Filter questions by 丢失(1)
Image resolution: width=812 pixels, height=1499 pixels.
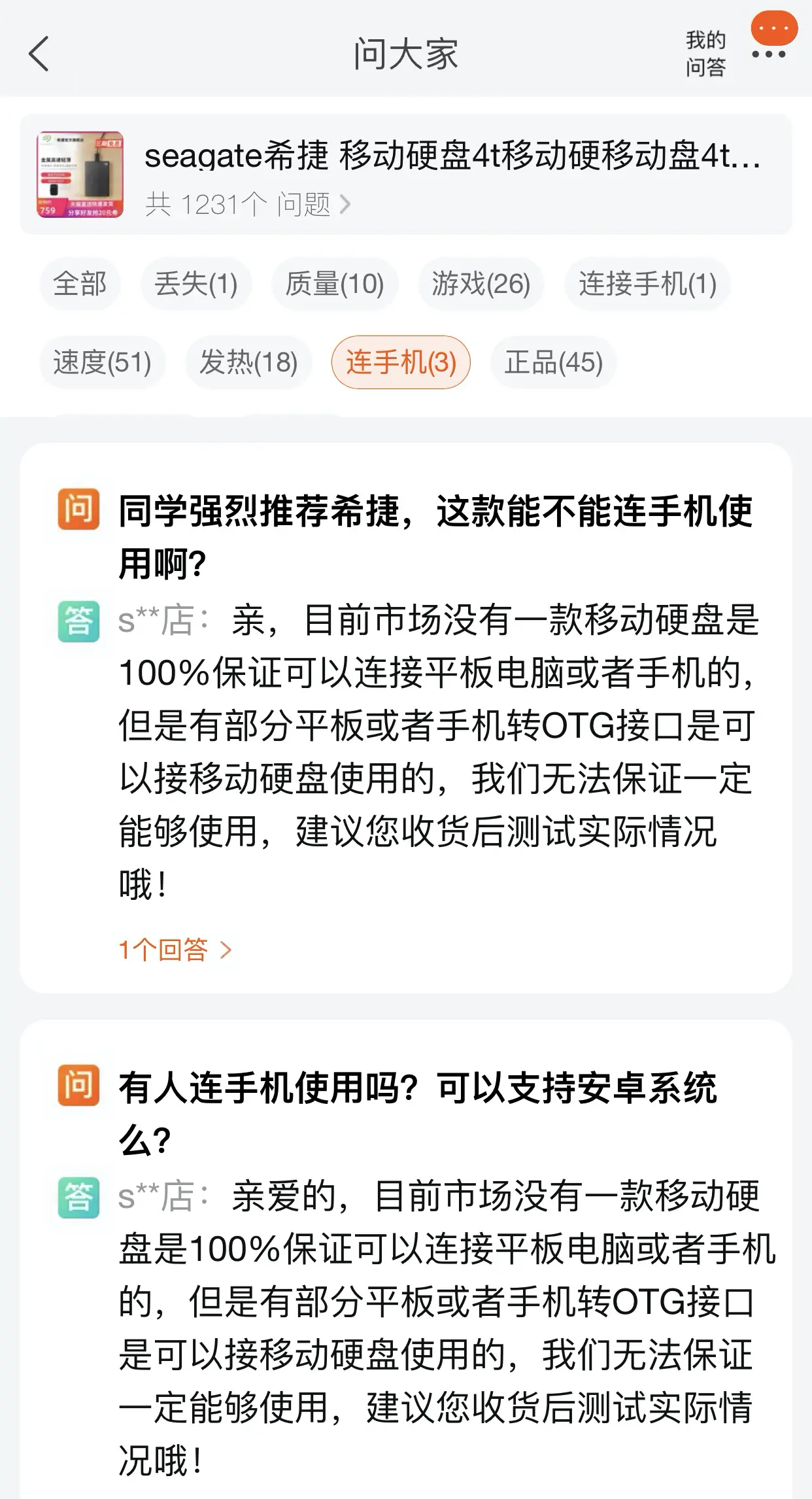coord(195,284)
